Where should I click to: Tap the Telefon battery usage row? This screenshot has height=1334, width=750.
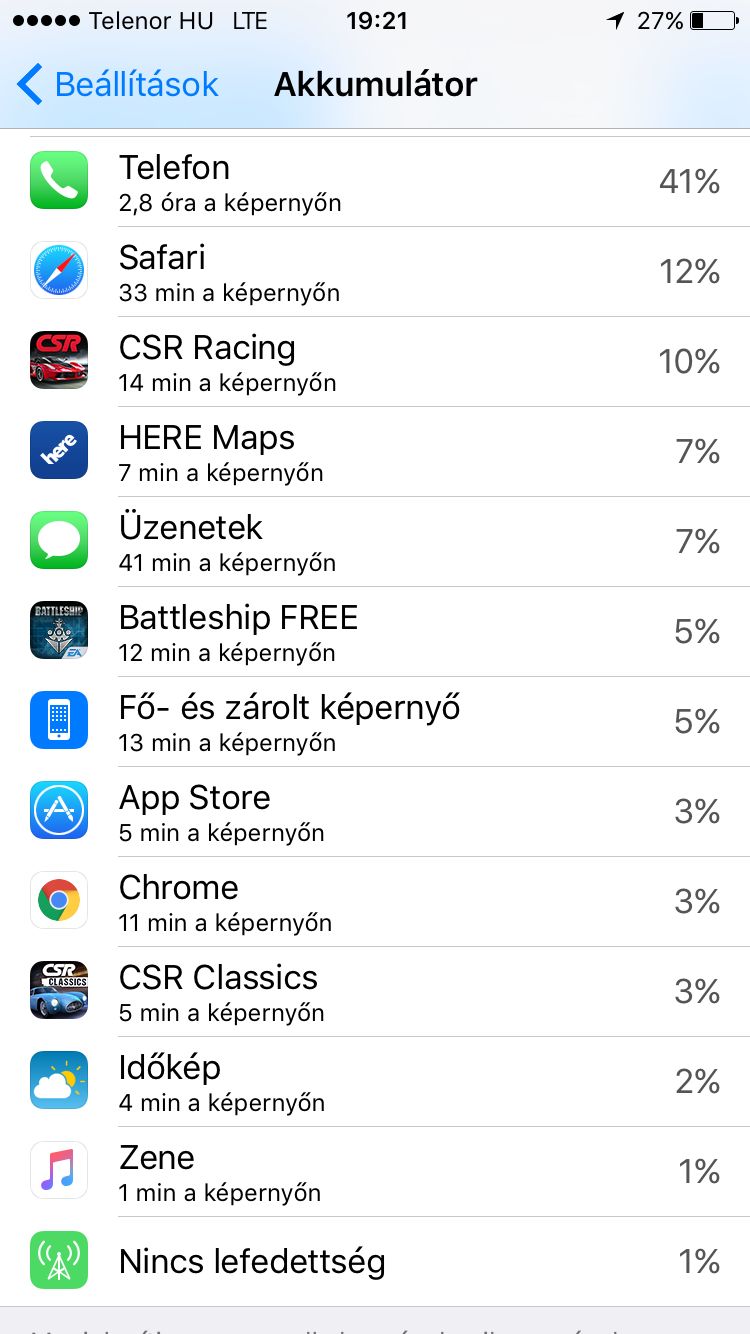click(375, 182)
